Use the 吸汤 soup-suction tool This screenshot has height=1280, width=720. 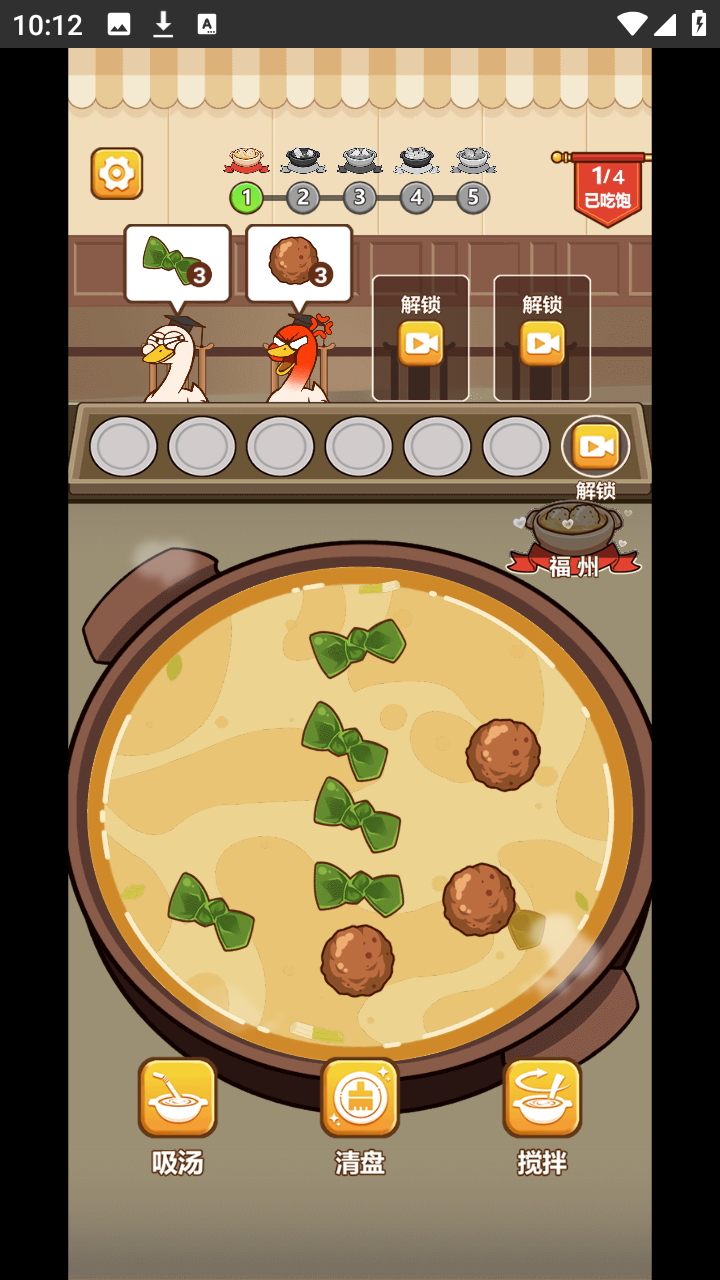click(177, 1098)
